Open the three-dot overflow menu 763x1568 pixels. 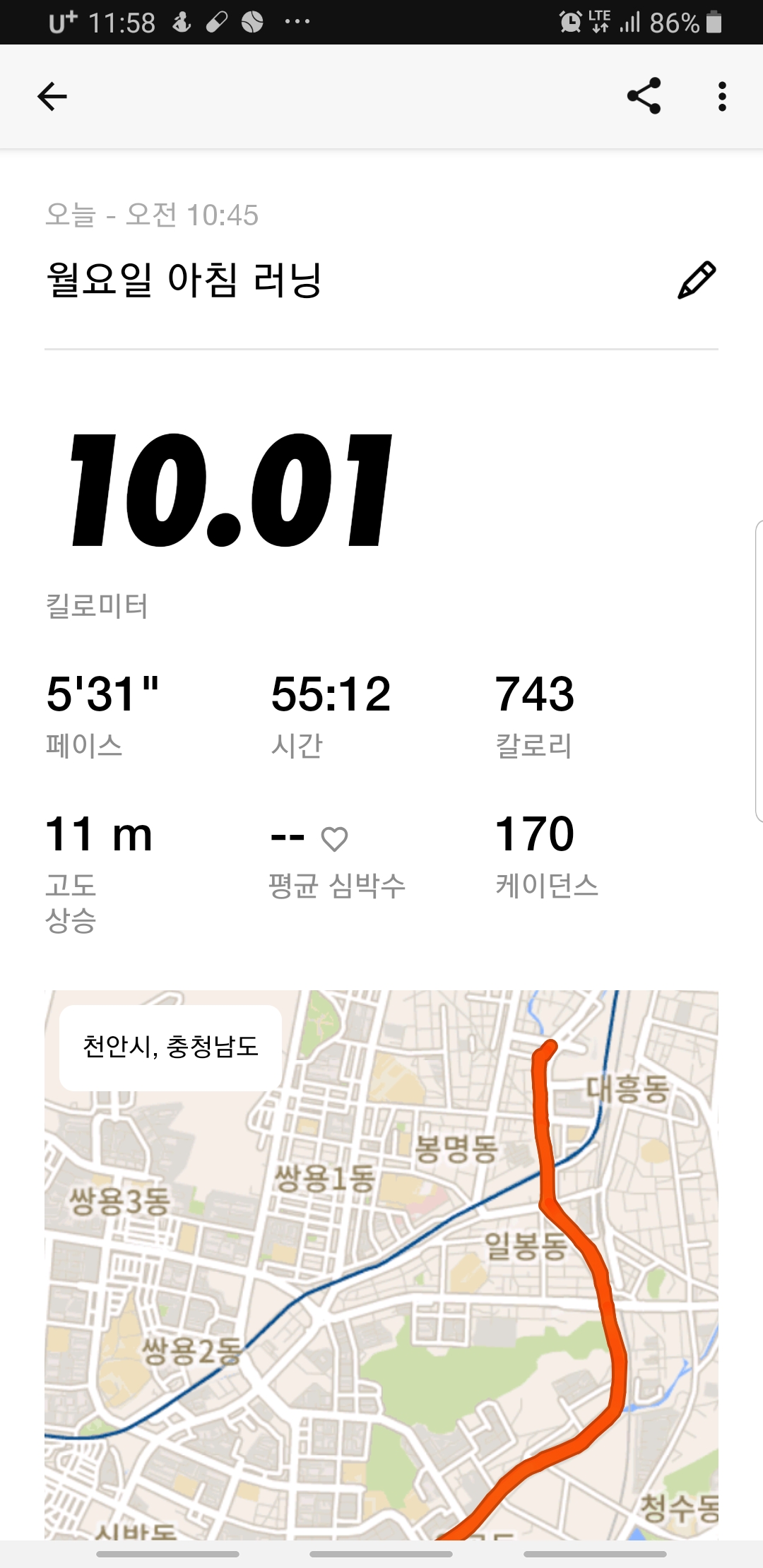tap(721, 96)
